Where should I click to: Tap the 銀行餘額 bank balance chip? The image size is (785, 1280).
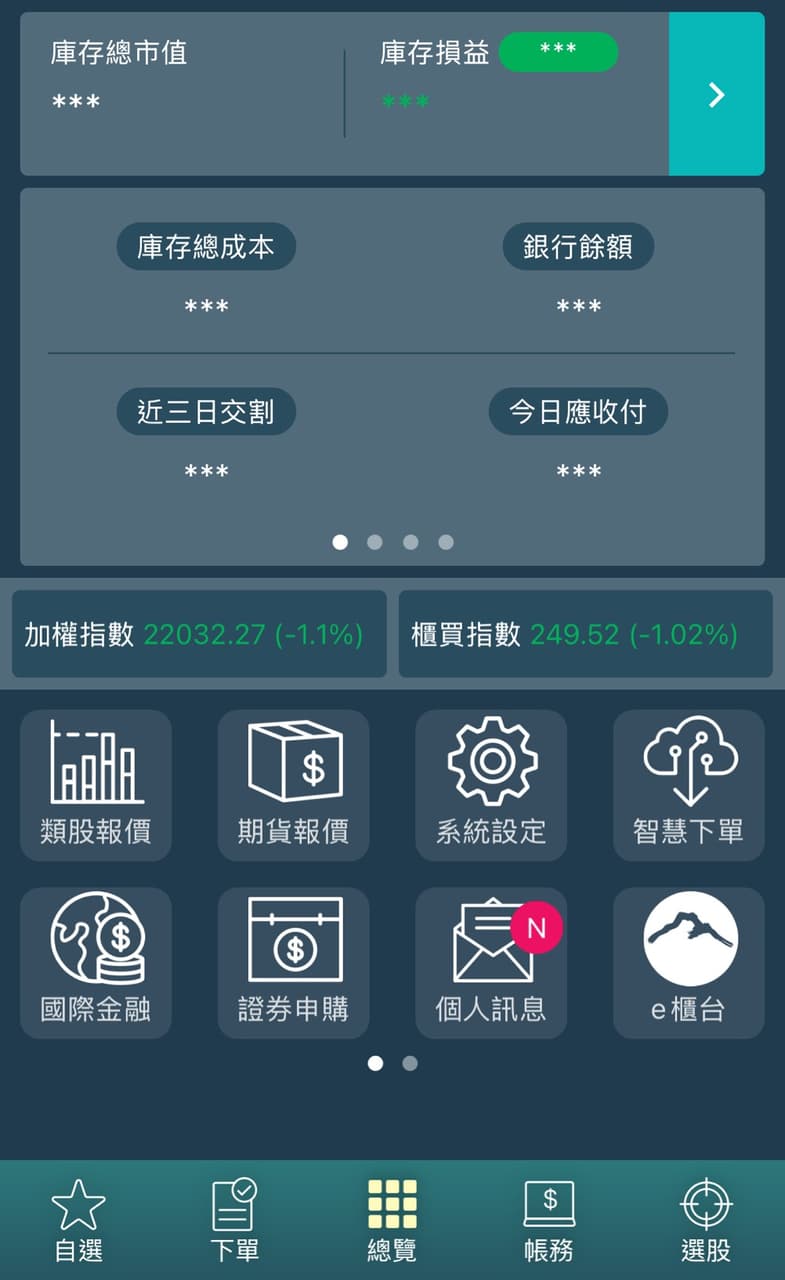[578, 247]
